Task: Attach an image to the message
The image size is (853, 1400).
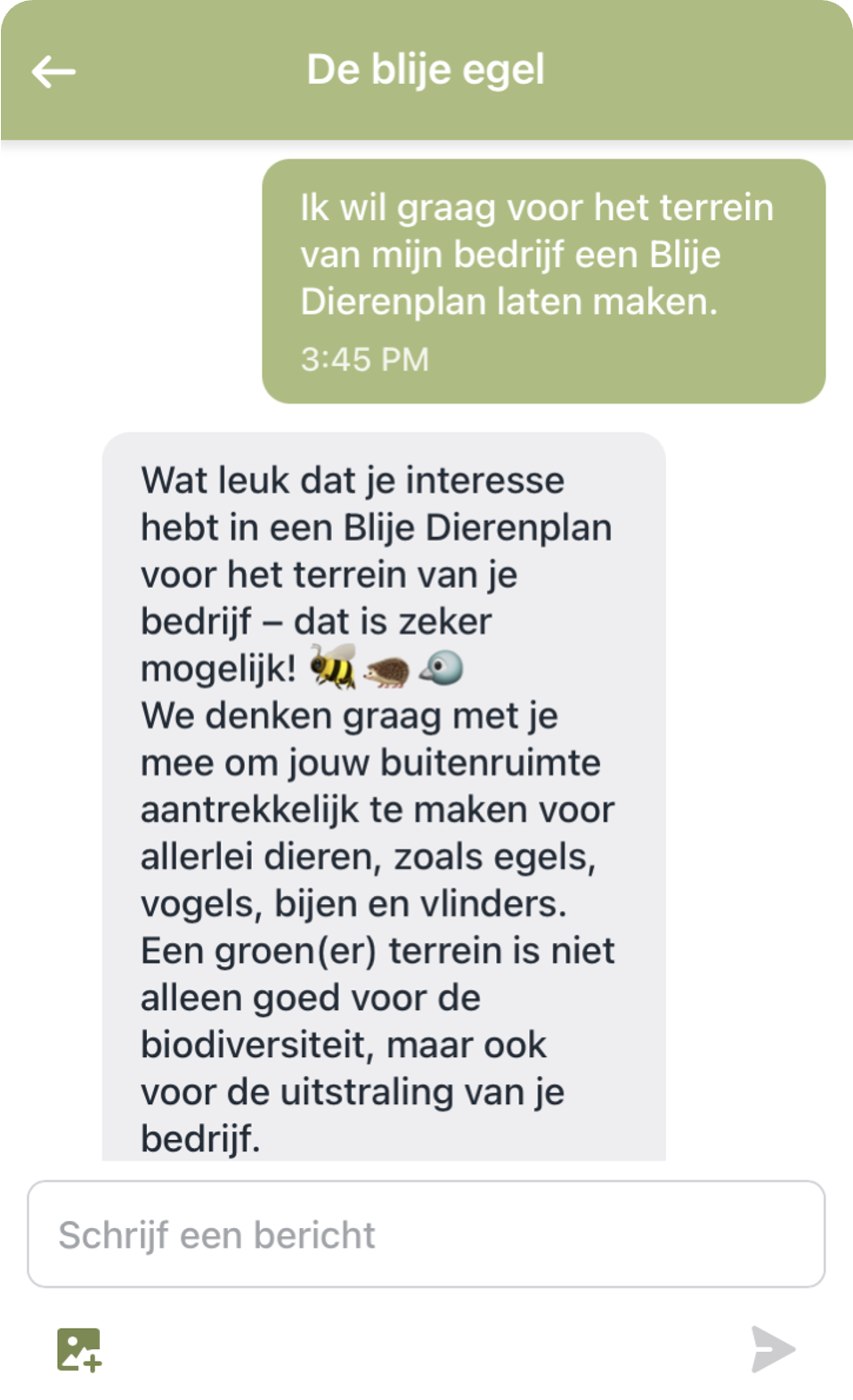Action: click(79, 1349)
